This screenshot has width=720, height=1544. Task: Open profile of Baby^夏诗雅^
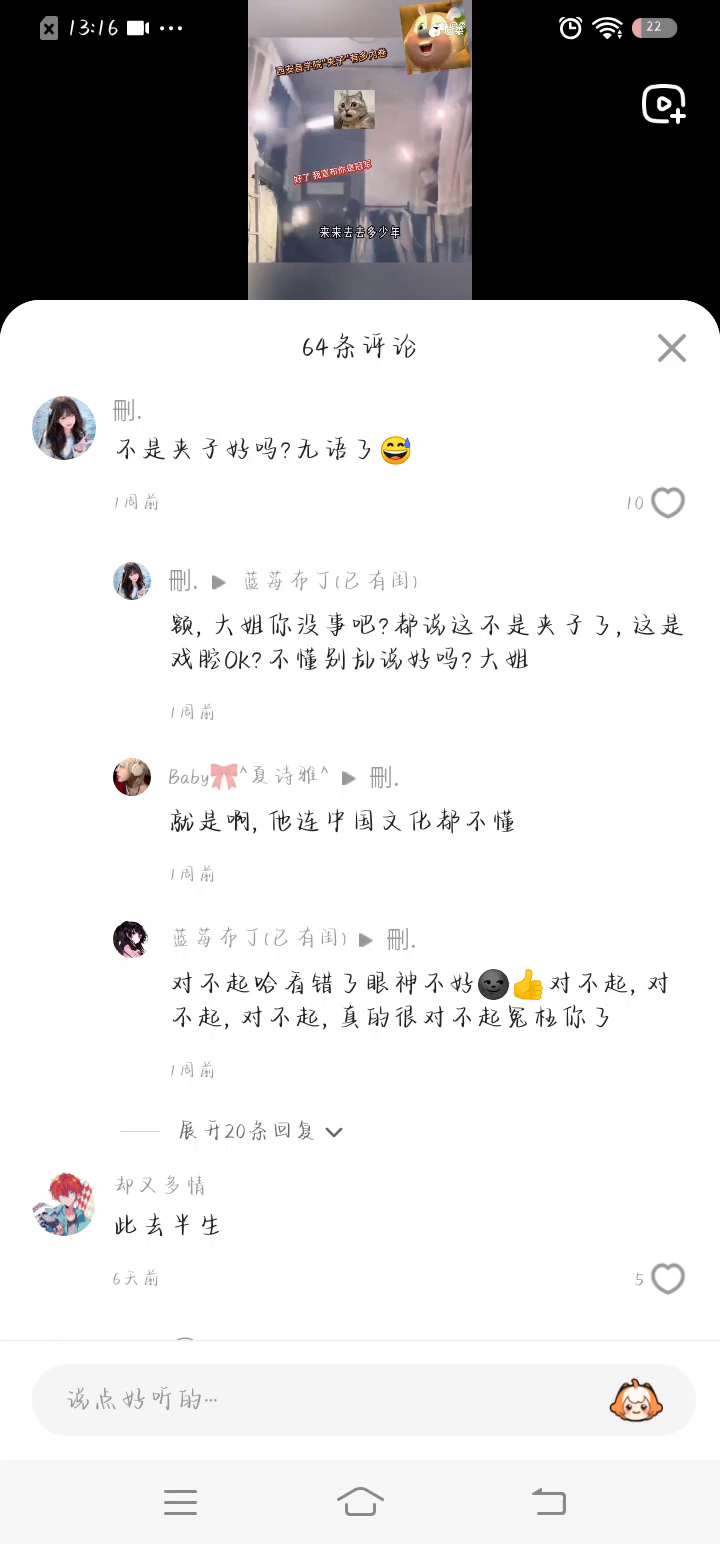click(x=132, y=777)
